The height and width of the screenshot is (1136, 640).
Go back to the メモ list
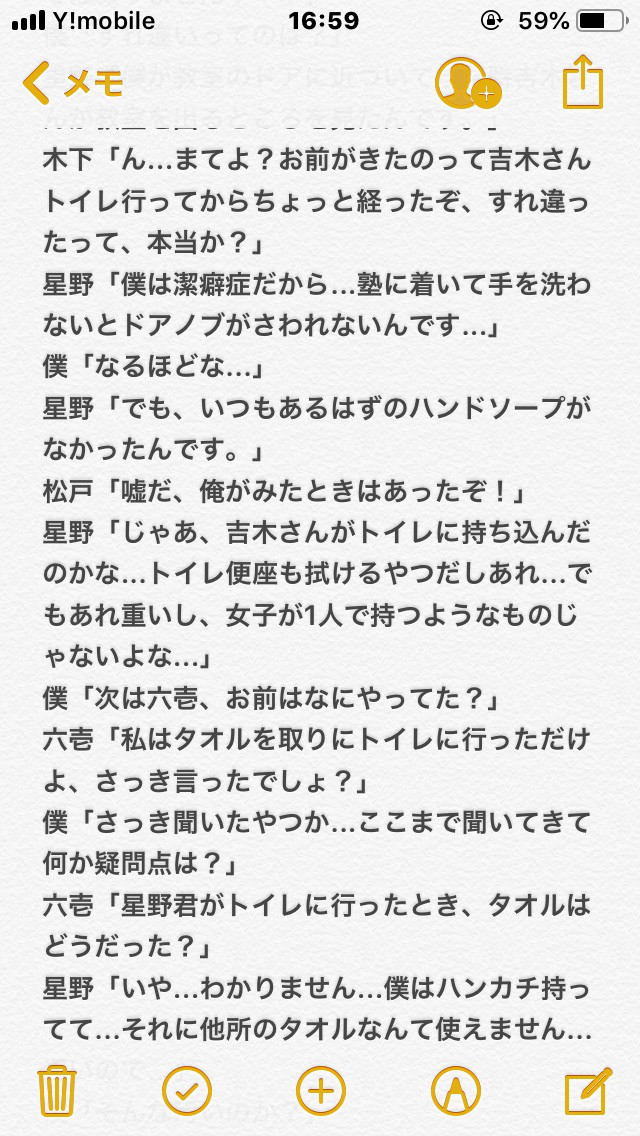pyautogui.click(x=72, y=83)
